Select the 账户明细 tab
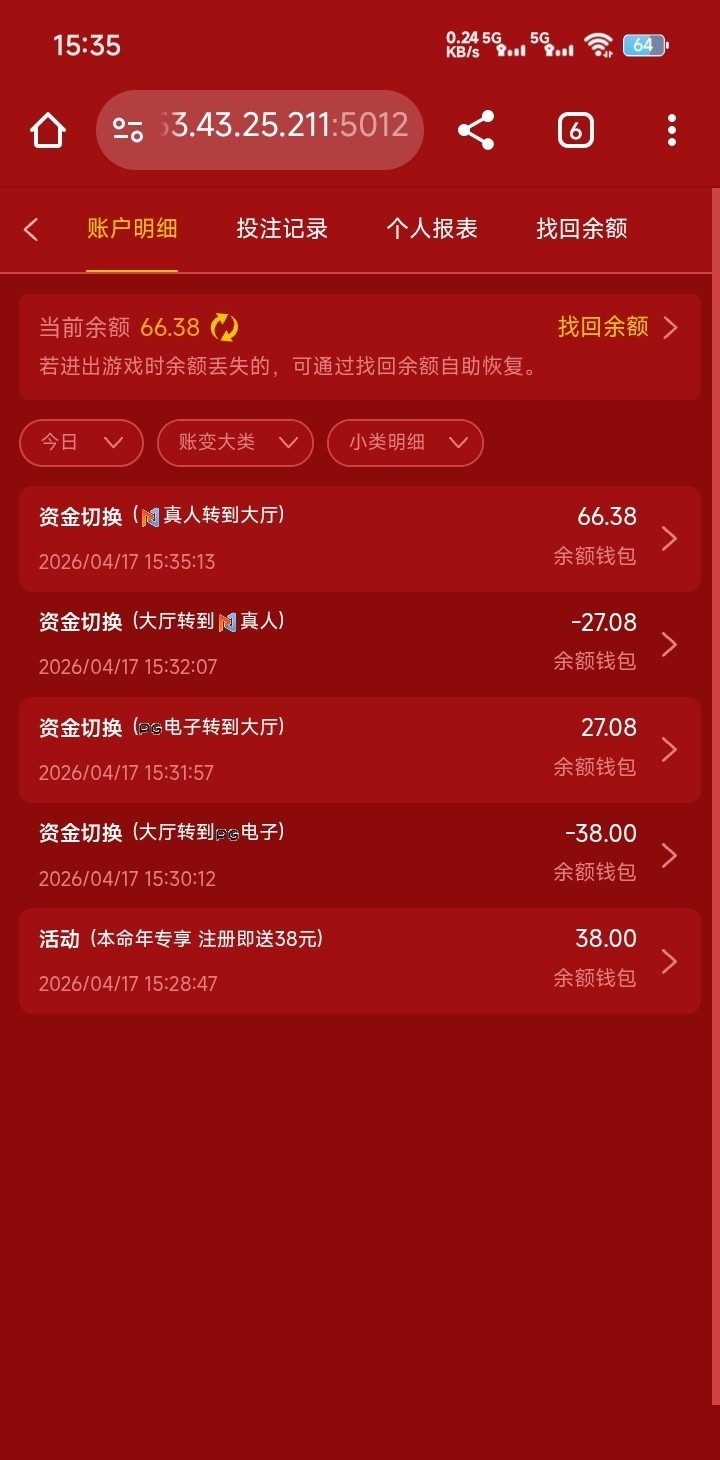The height and width of the screenshot is (1460, 720). [132, 229]
